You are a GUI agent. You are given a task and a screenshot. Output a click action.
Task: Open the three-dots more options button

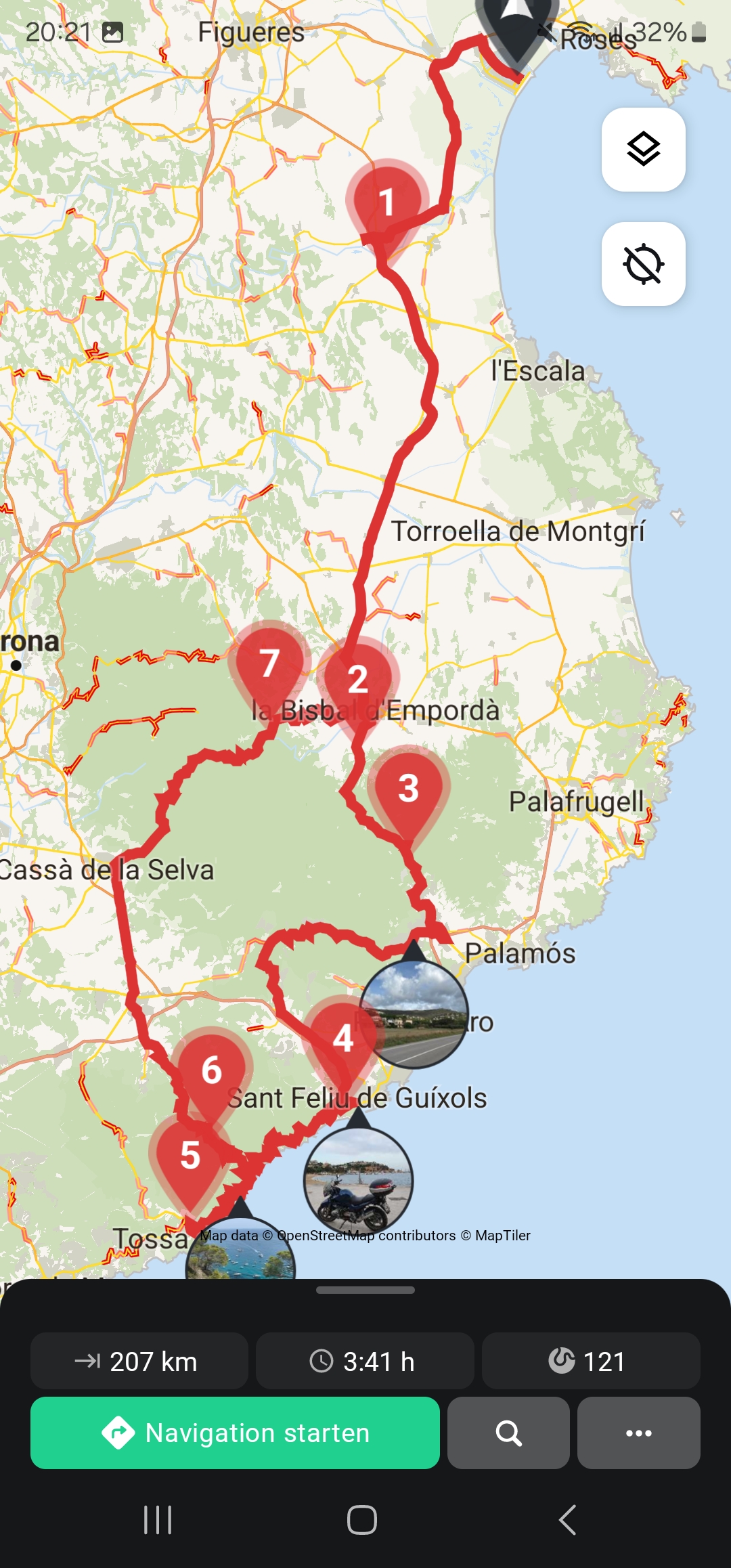[638, 1433]
